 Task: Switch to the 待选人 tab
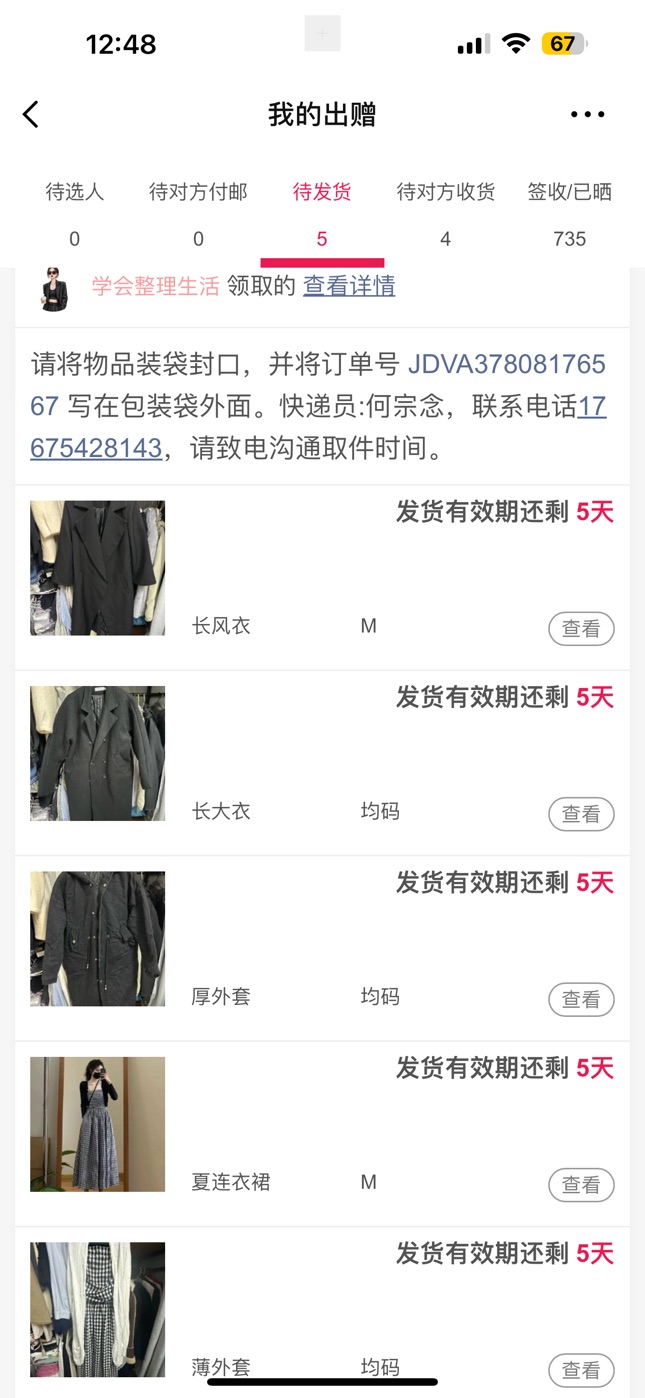(75, 211)
